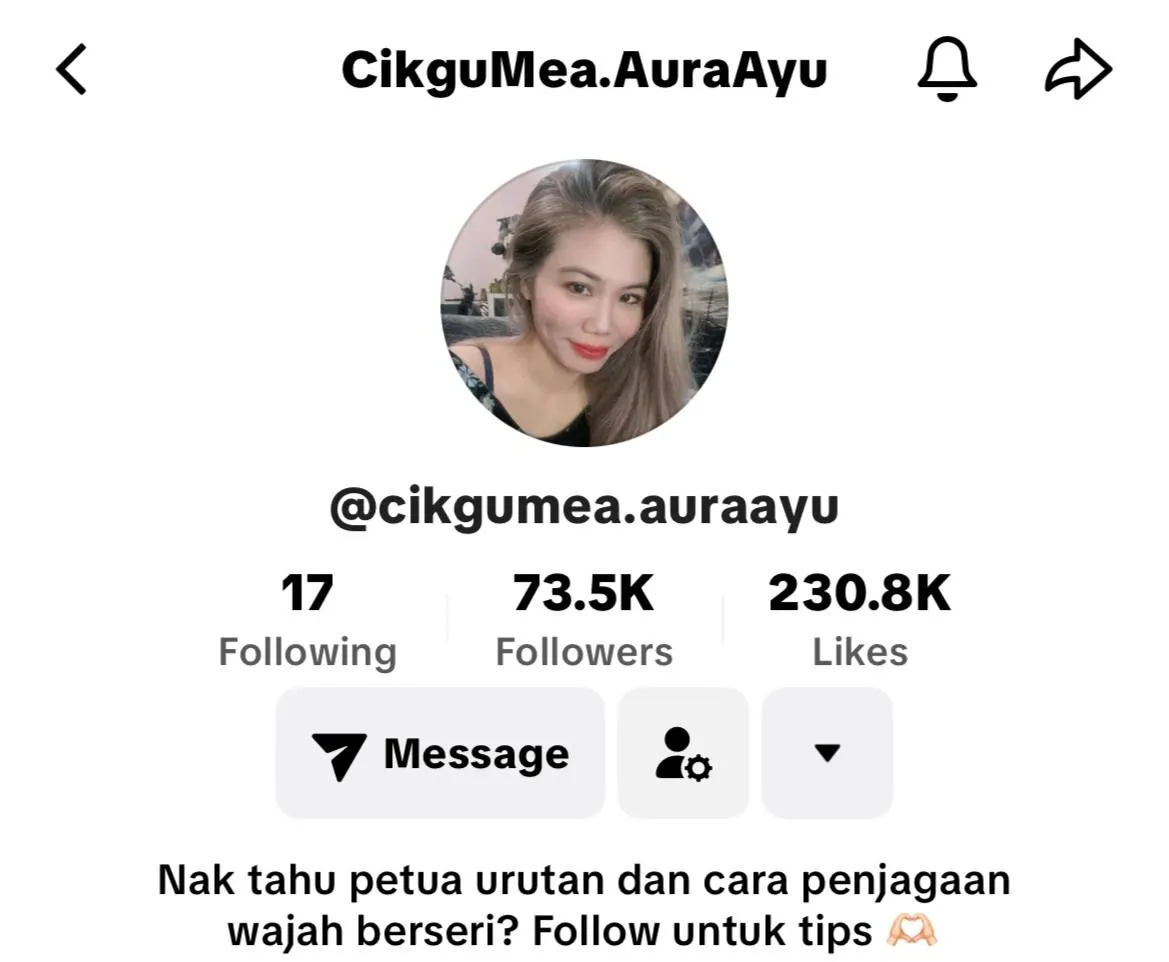Open the follow settings person icon
The image size is (1169, 962).
click(683, 753)
